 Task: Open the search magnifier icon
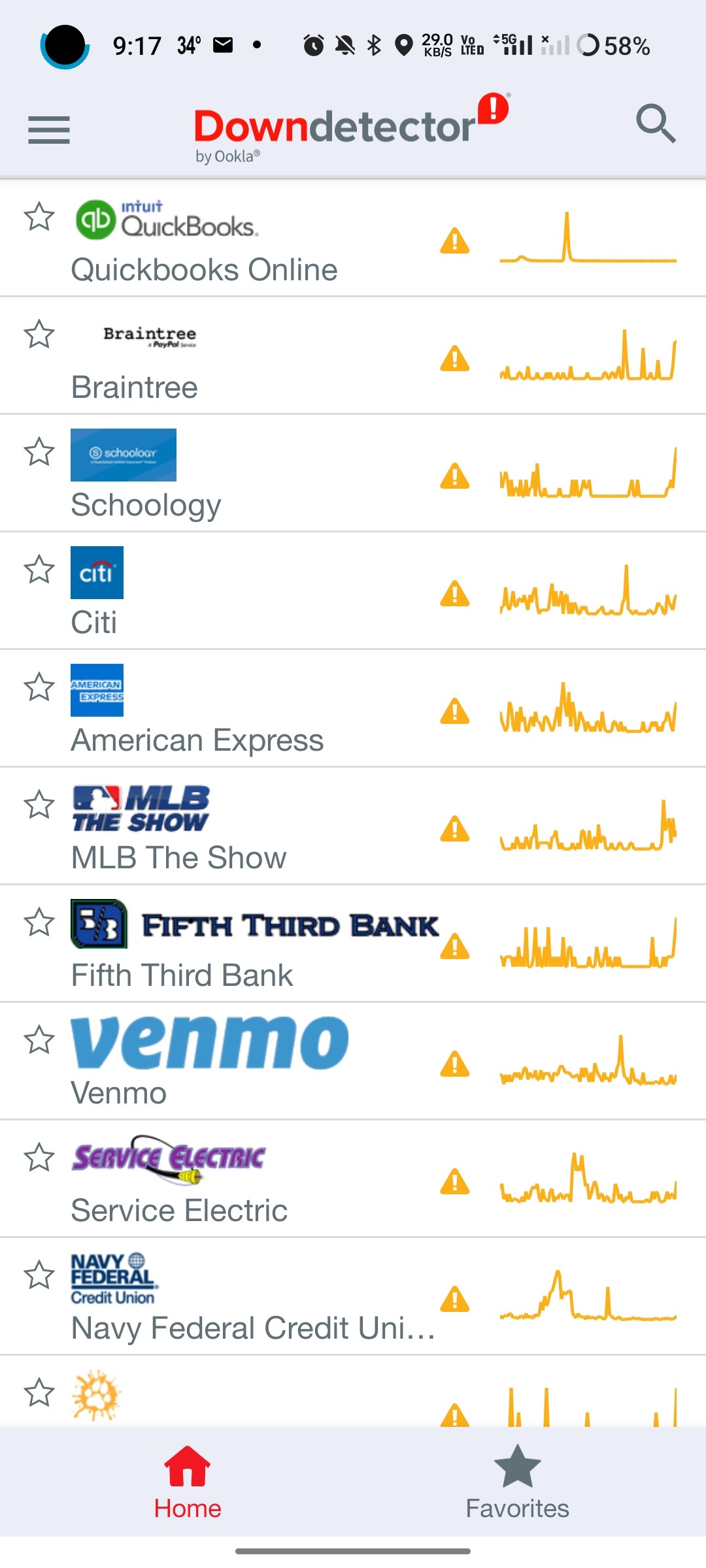click(656, 123)
